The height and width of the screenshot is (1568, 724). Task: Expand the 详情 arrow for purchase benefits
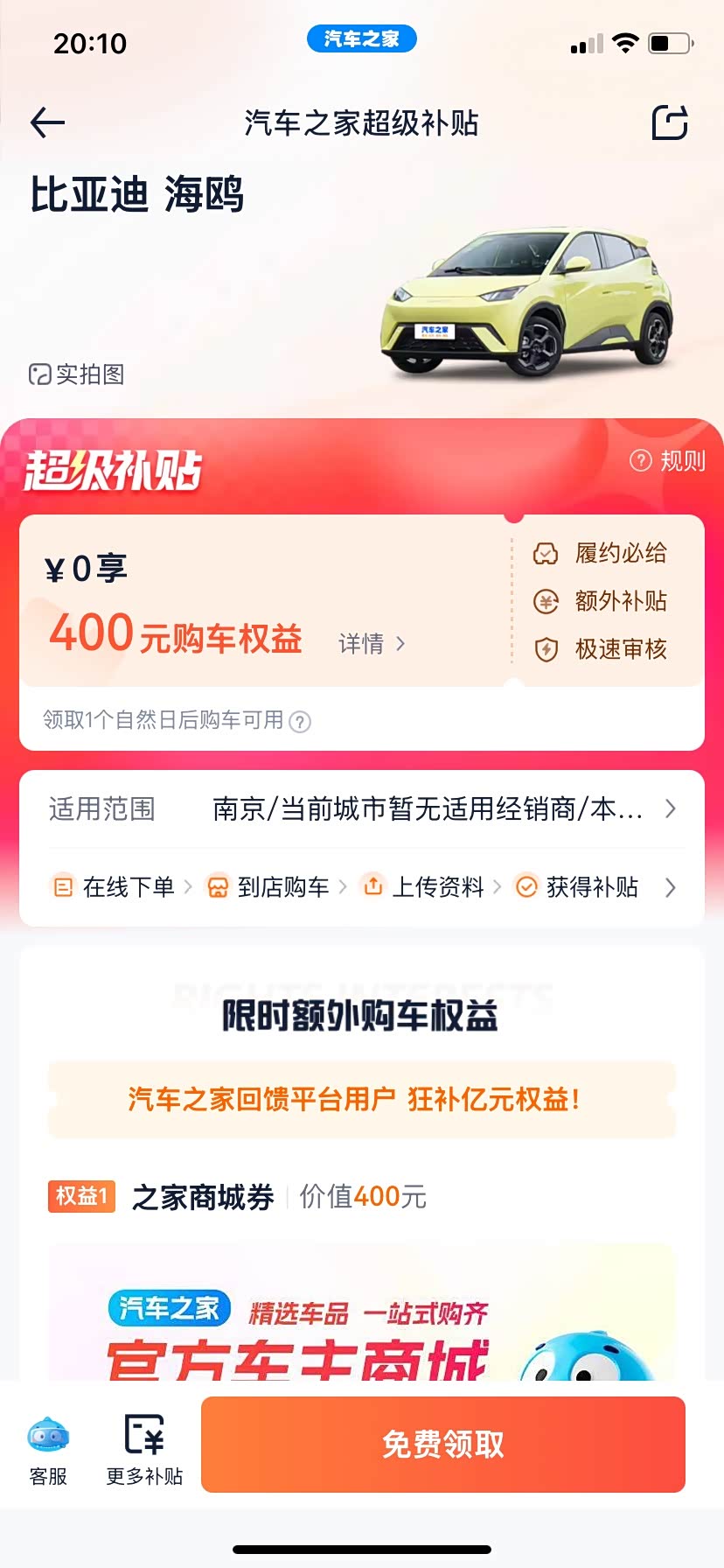pos(400,643)
